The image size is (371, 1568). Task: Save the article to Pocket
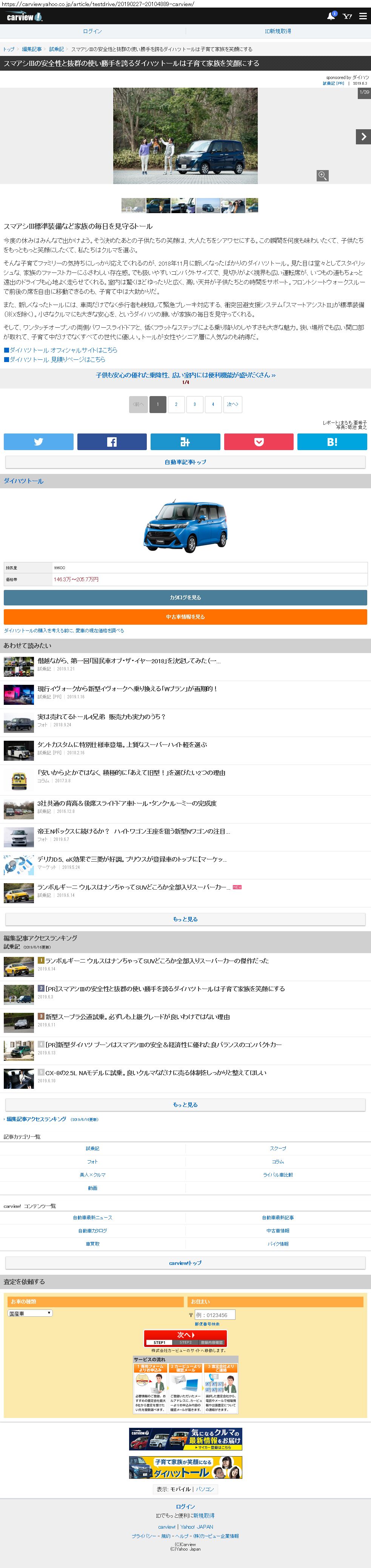point(259,442)
